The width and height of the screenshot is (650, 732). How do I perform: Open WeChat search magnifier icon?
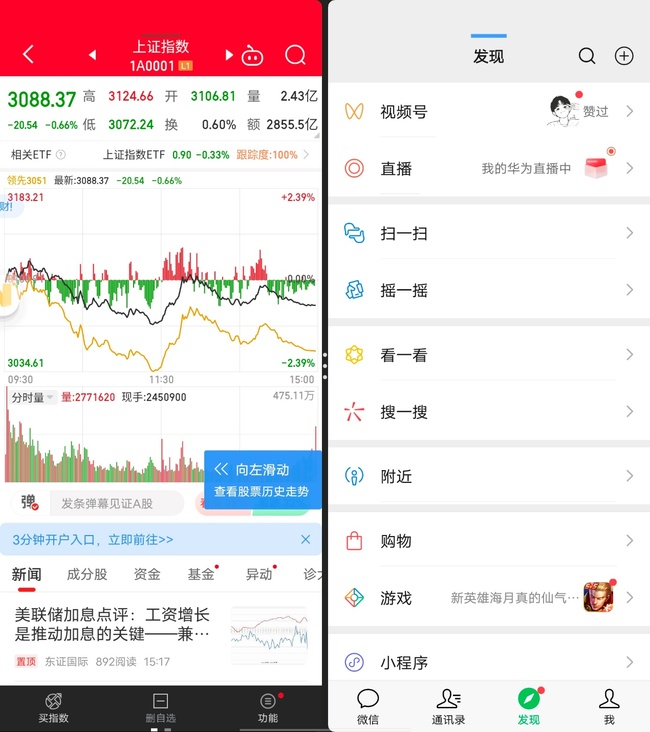pos(587,56)
